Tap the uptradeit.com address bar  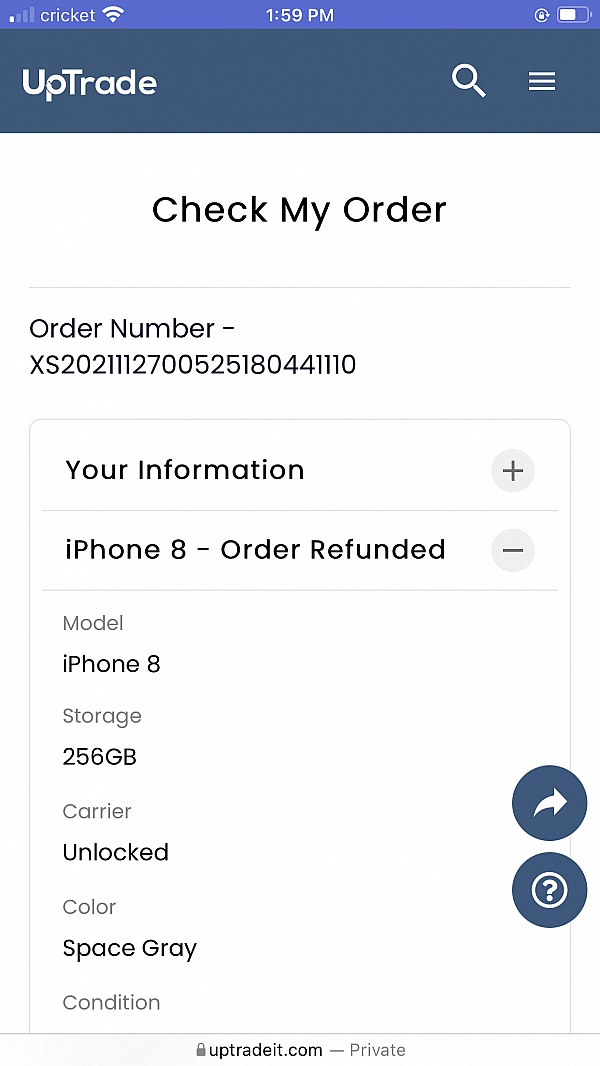point(300,1050)
